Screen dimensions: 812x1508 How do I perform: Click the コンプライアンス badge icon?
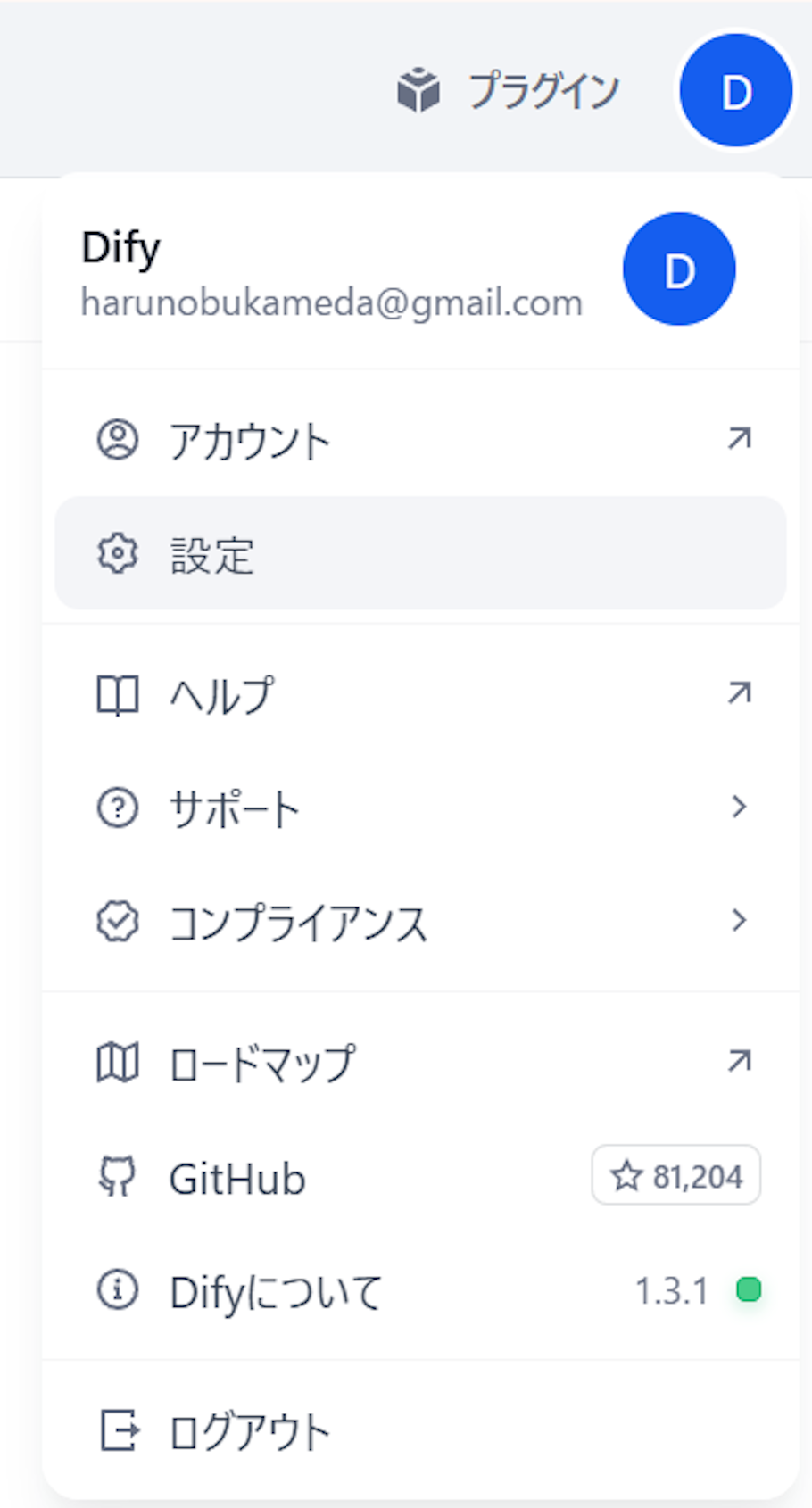pos(117,921)
